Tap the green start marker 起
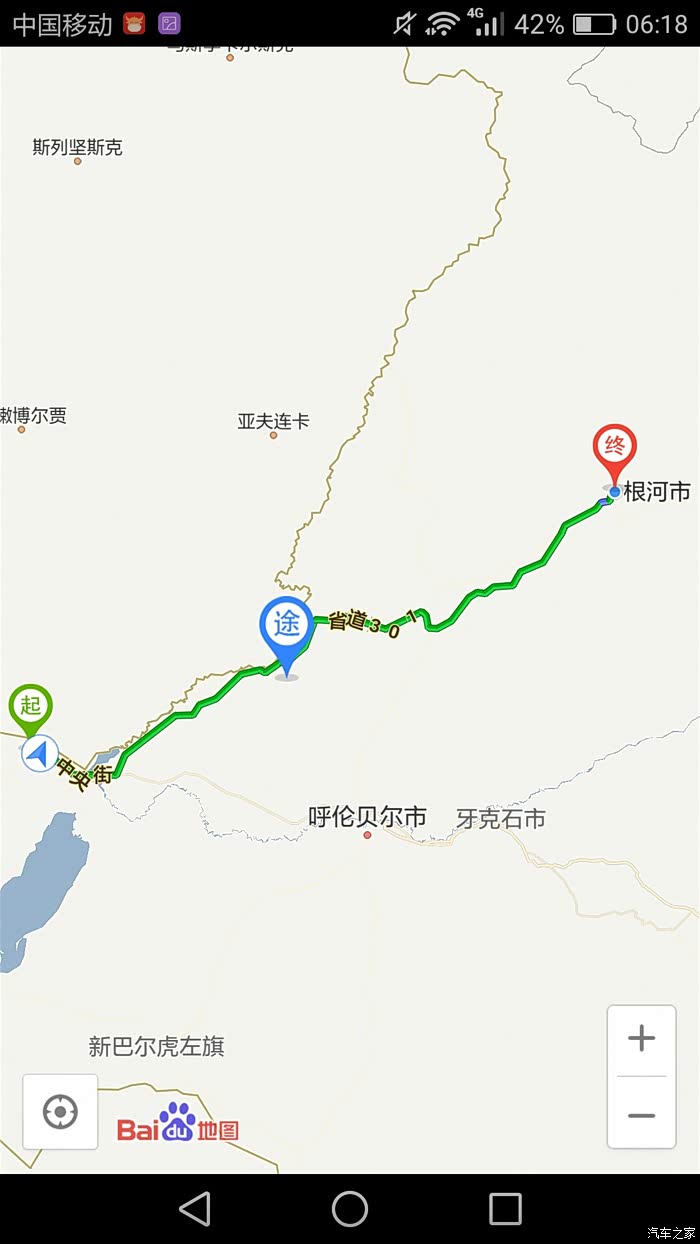The width and height of the screenshot is (700, 1244). click(30, 707)
